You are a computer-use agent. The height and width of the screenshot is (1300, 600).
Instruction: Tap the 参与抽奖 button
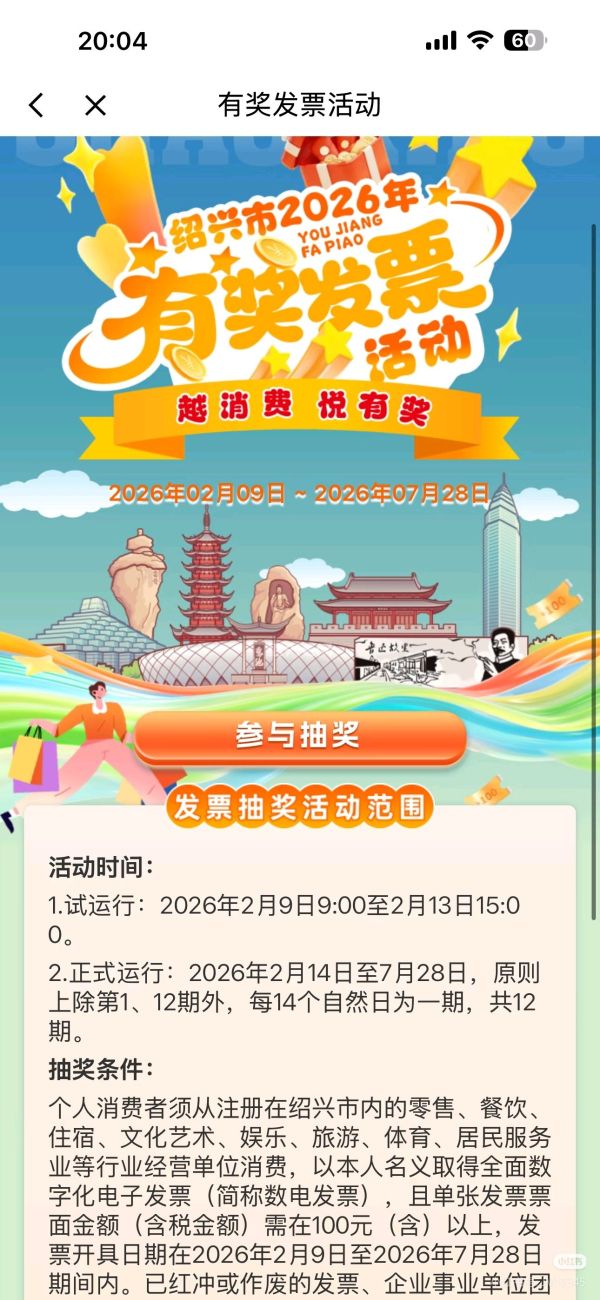coord(299,737)
